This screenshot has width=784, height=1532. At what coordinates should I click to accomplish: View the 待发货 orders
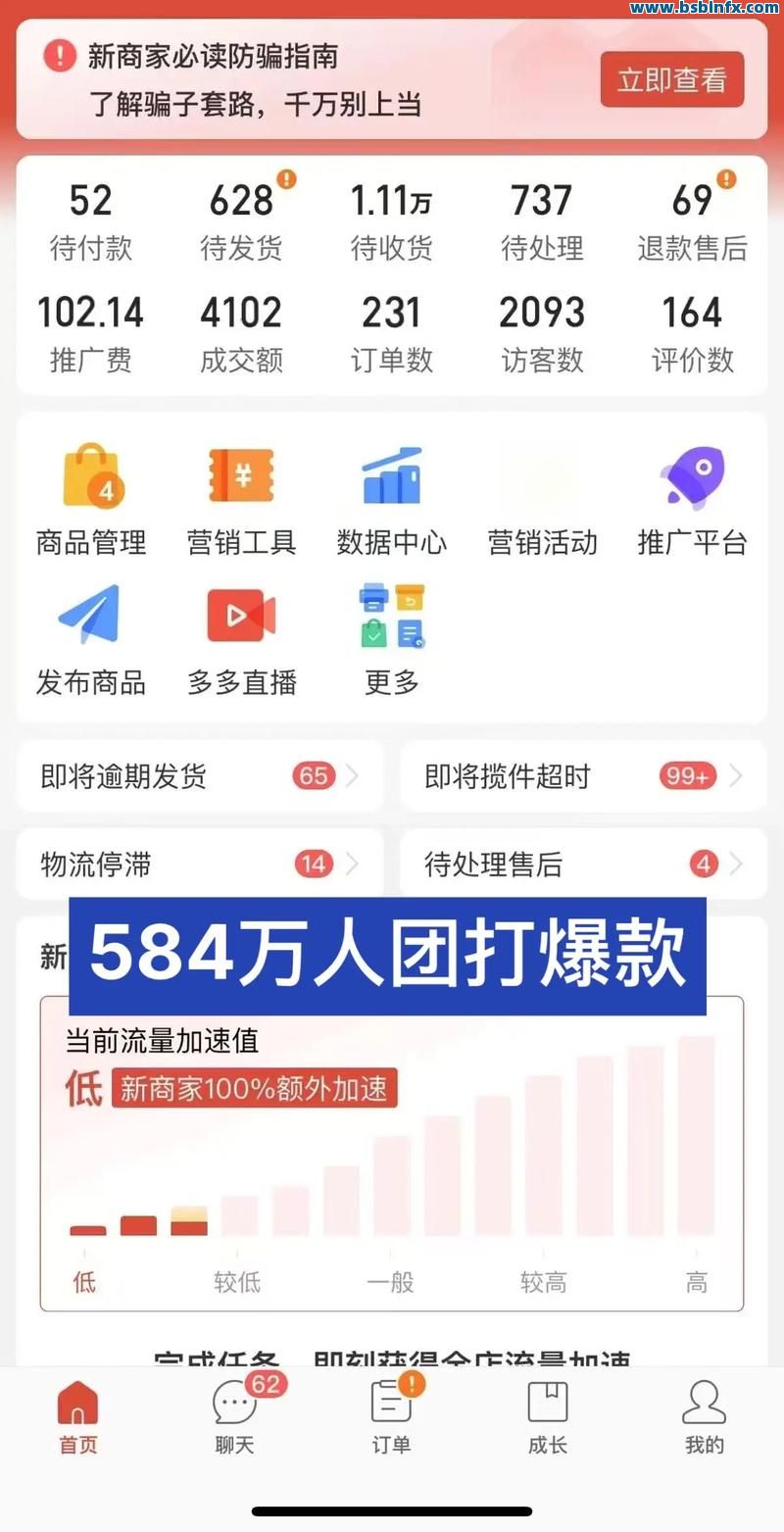click(241, 222)
